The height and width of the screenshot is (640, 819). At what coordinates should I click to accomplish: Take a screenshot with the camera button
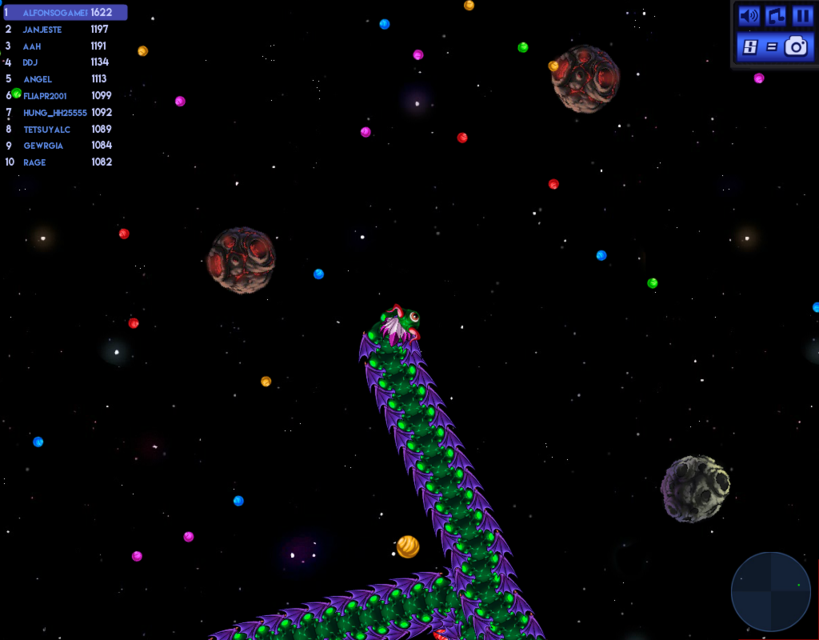coord(796,46)
